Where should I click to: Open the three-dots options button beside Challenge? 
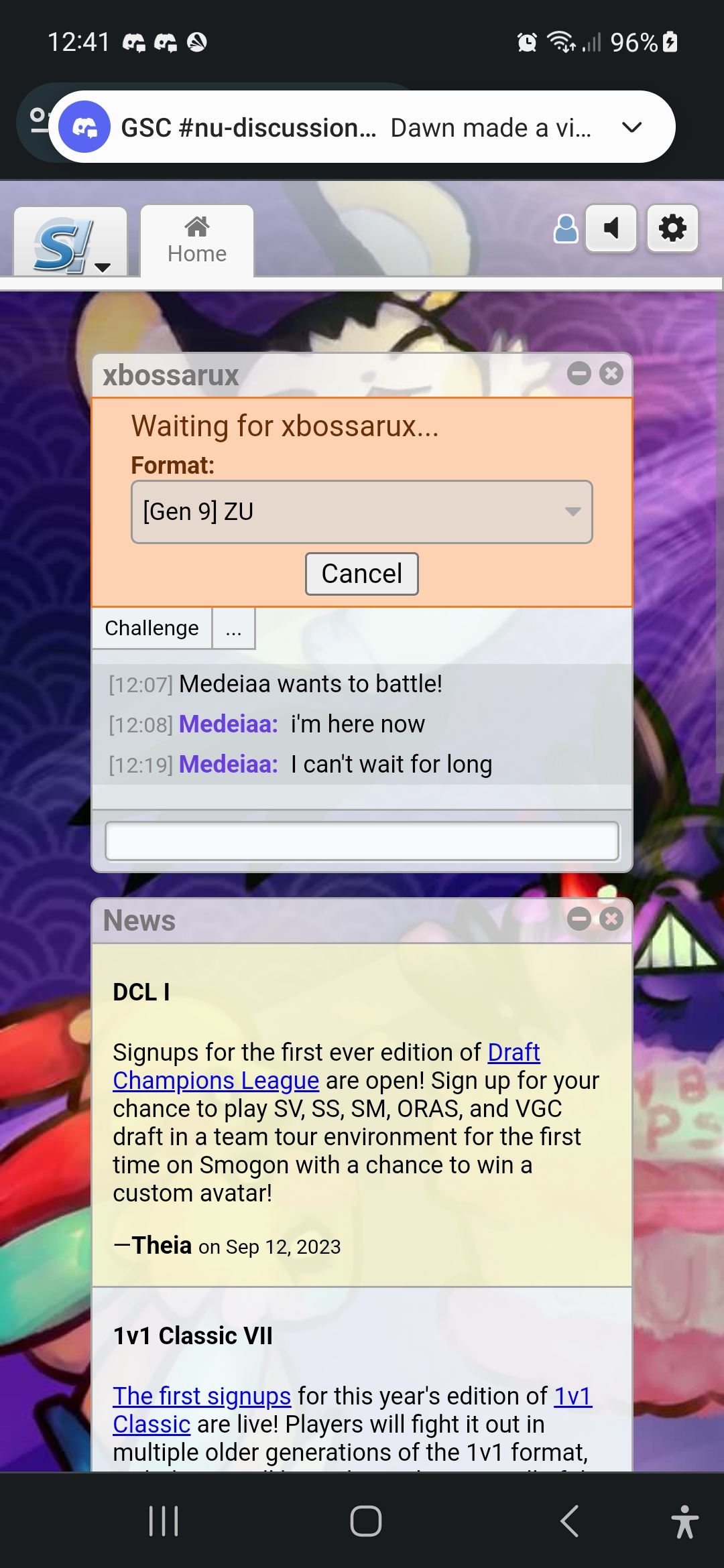pos(234,629)
